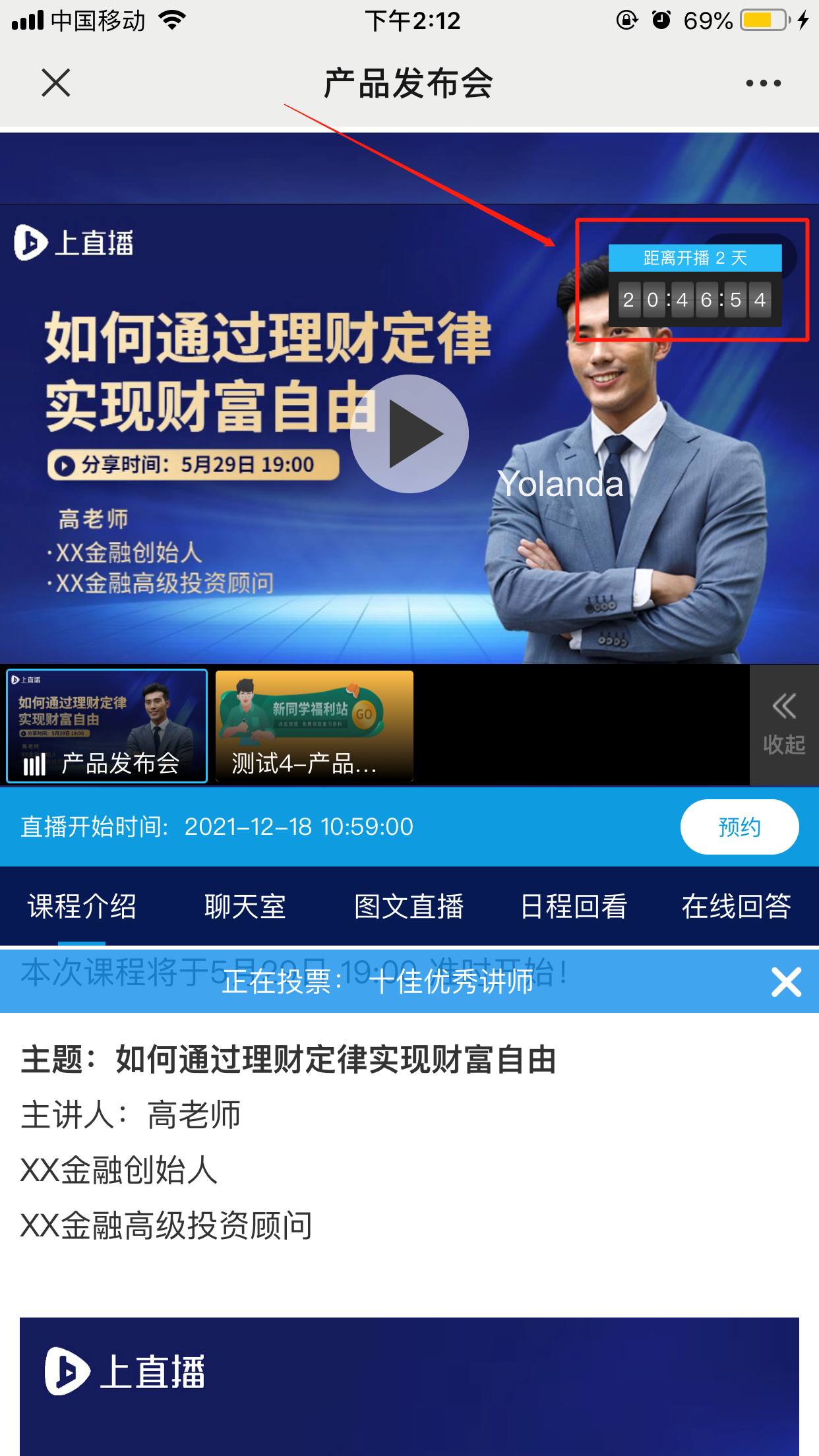Switch to the 聊天室 tab
This screenshot has width=819, height=1456.
(x=245, y=906)
